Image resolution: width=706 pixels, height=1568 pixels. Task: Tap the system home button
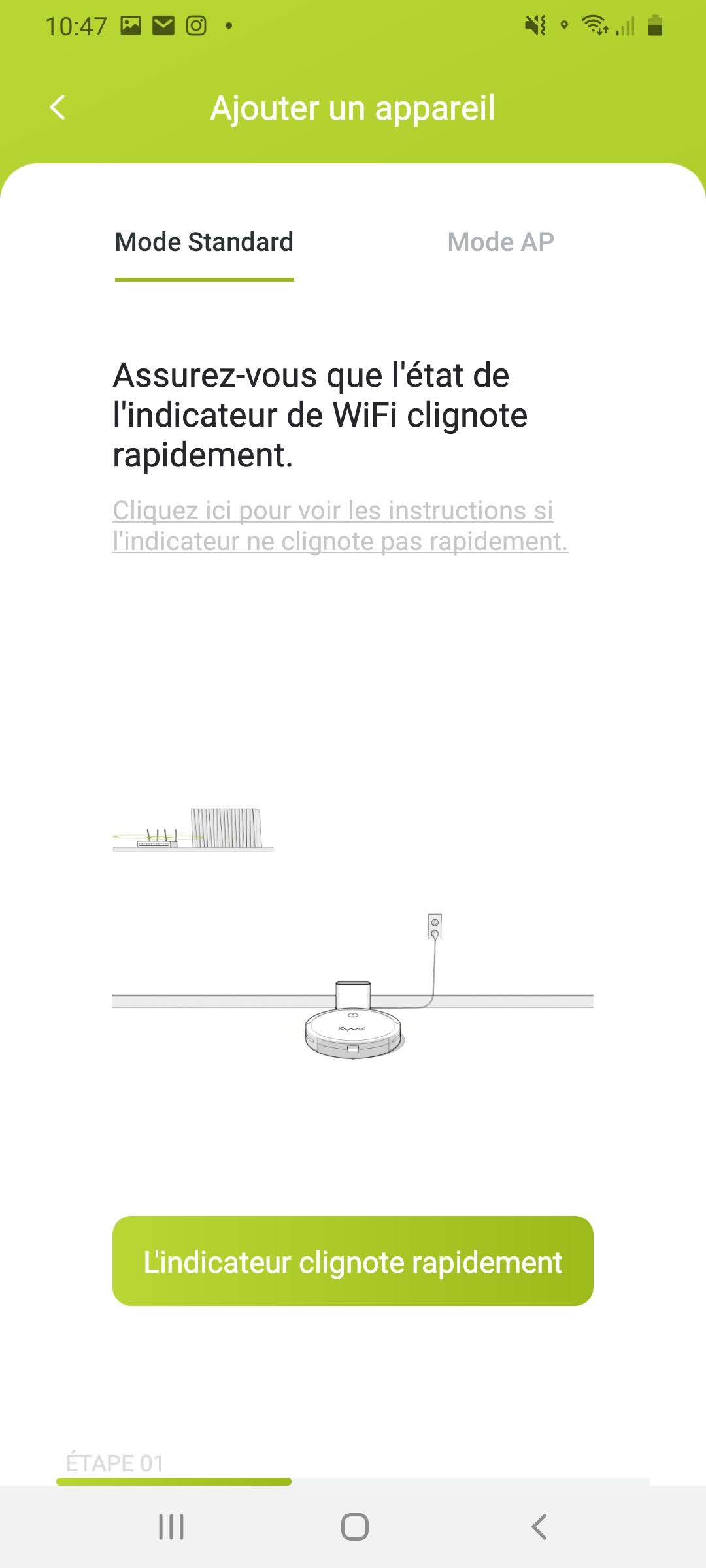point(354,1527)
